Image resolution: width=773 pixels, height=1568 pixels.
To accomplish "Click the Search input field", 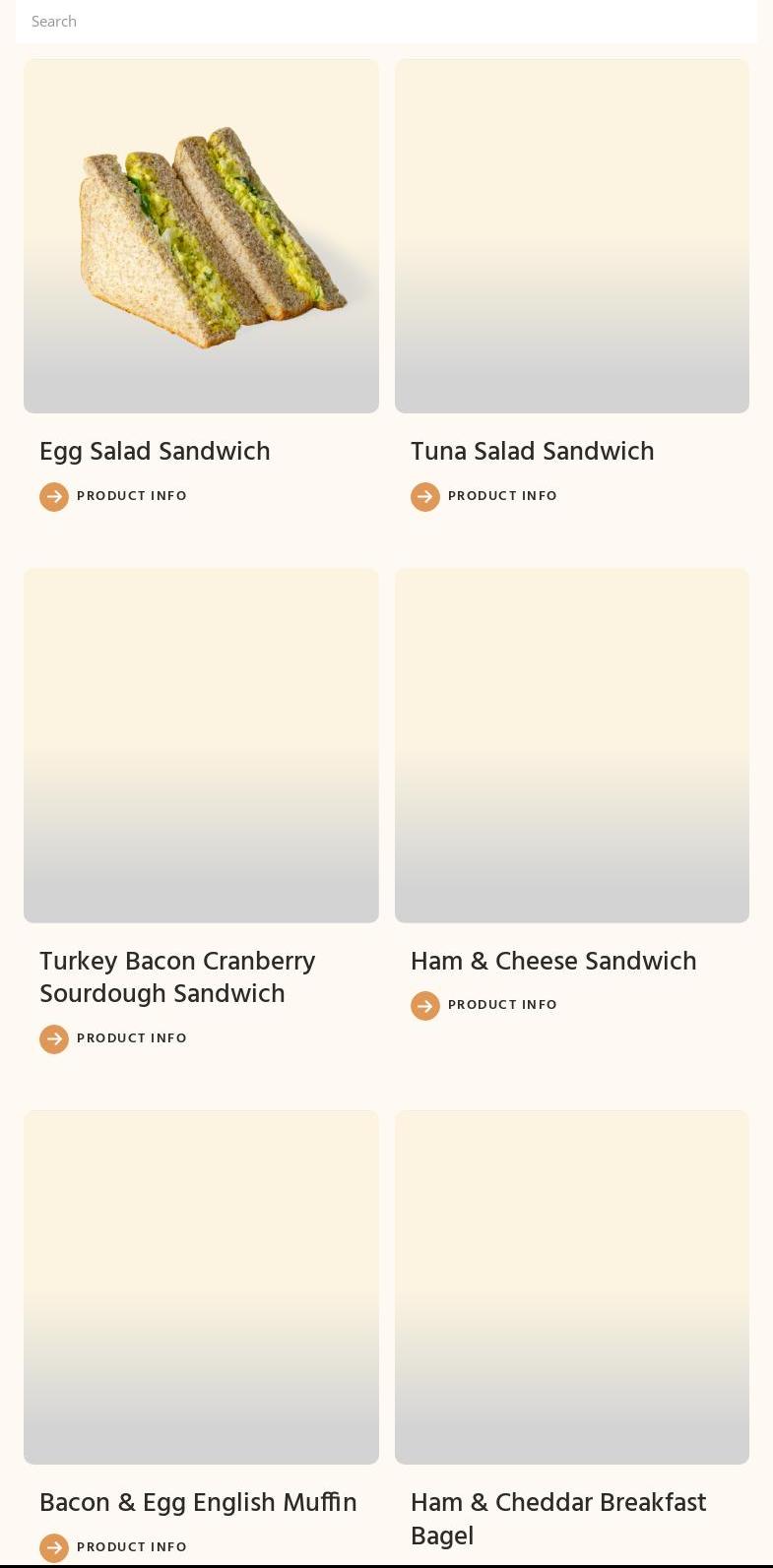I will tap(386, 21).
